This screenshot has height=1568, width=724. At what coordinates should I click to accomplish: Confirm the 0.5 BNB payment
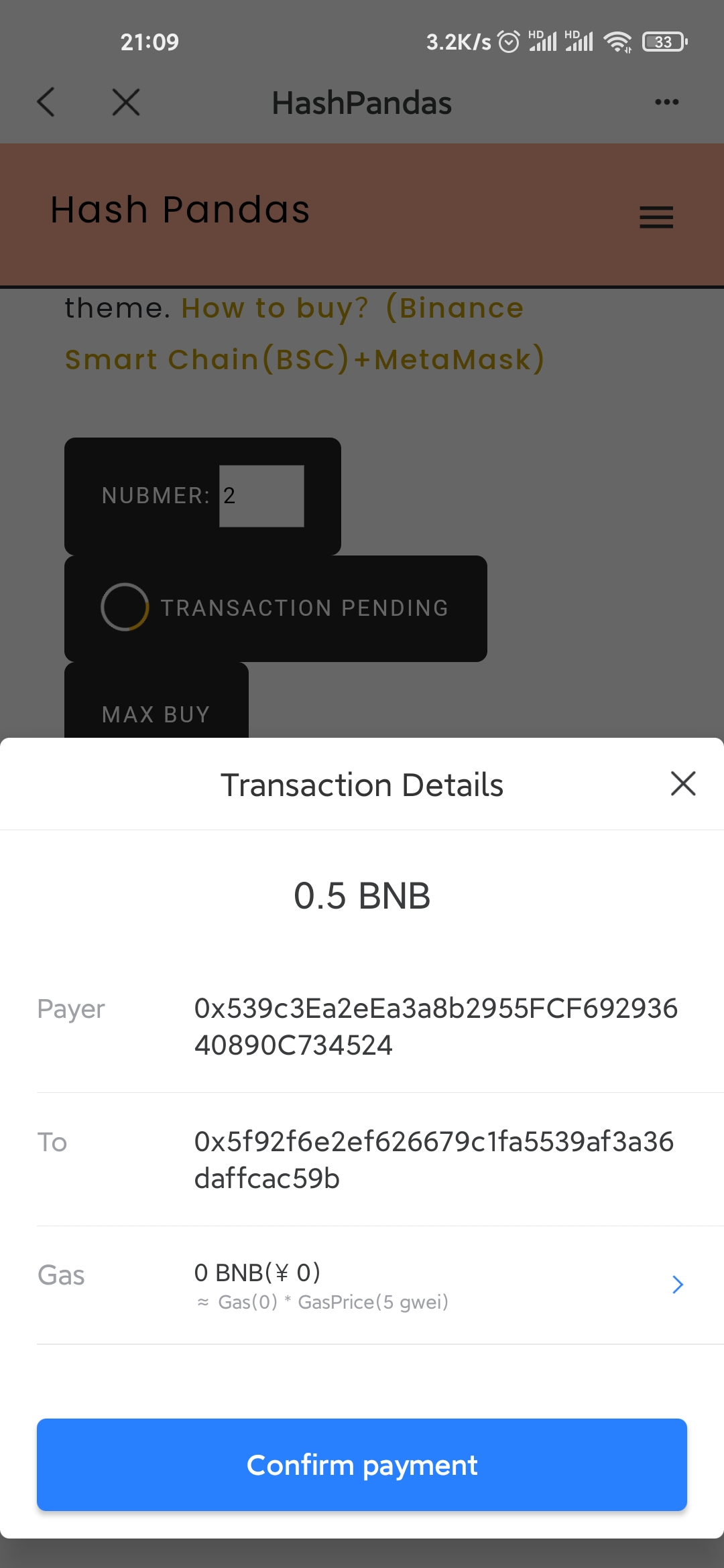[x=362, y=1464]
